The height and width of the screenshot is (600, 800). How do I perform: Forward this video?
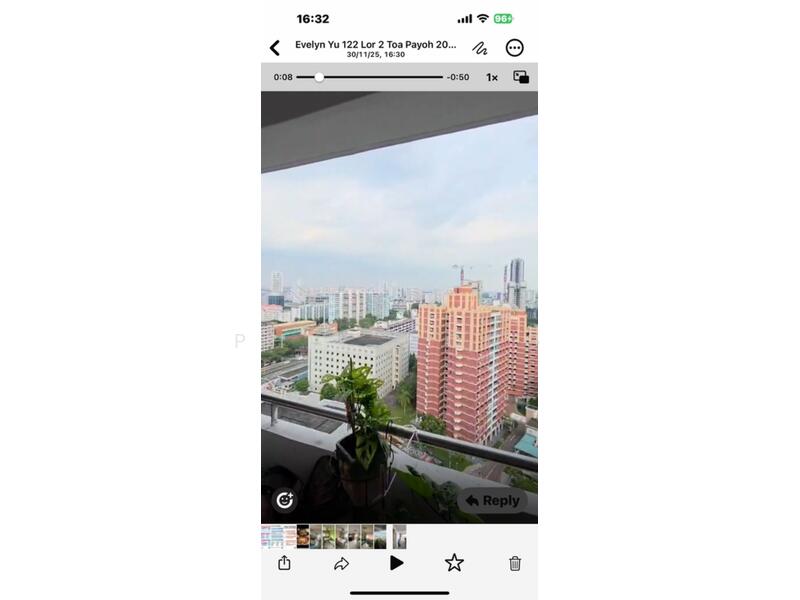(x=341, y=563)
